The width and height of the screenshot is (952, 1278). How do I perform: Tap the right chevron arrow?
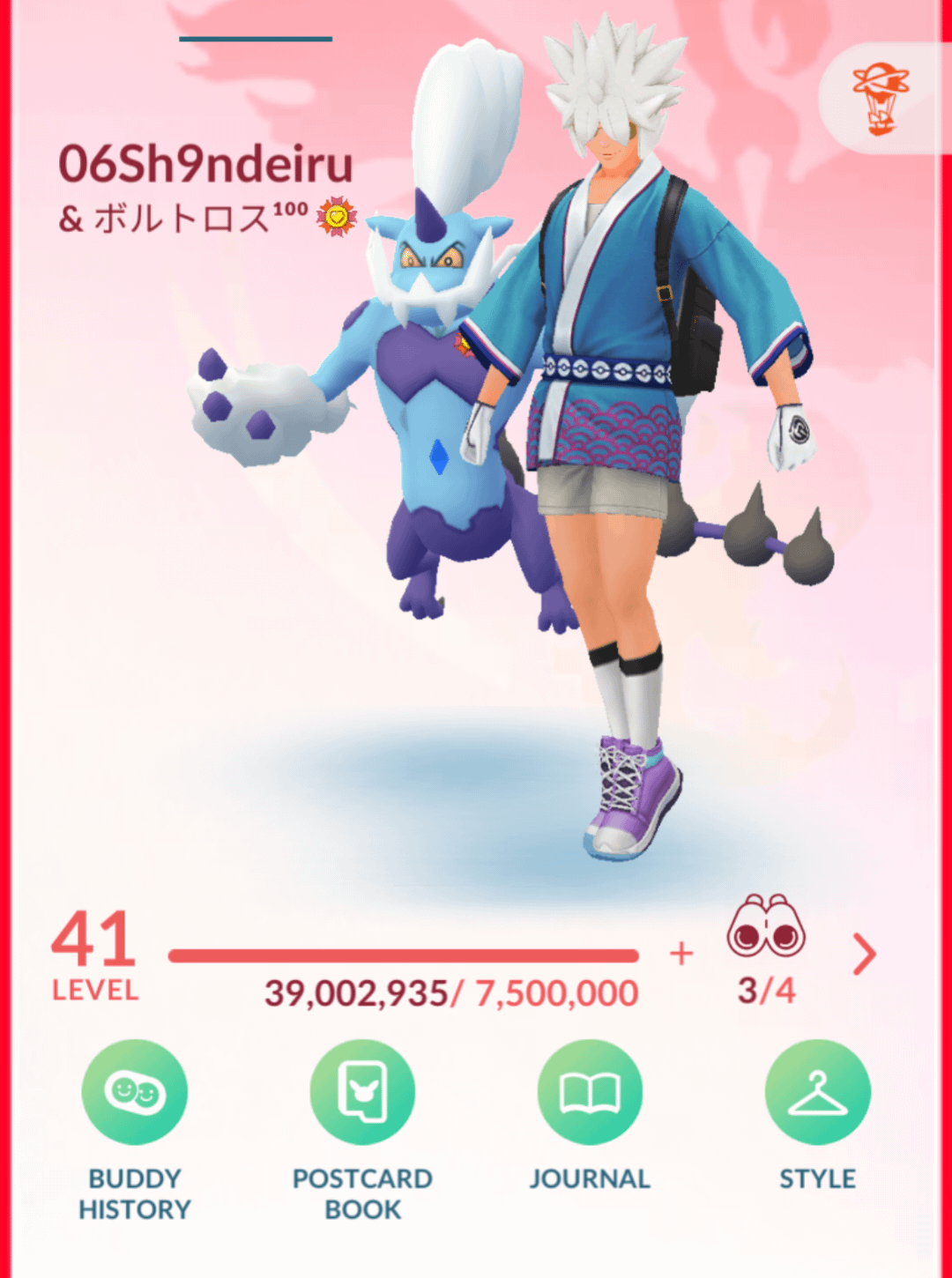click(x=865, y=954)
